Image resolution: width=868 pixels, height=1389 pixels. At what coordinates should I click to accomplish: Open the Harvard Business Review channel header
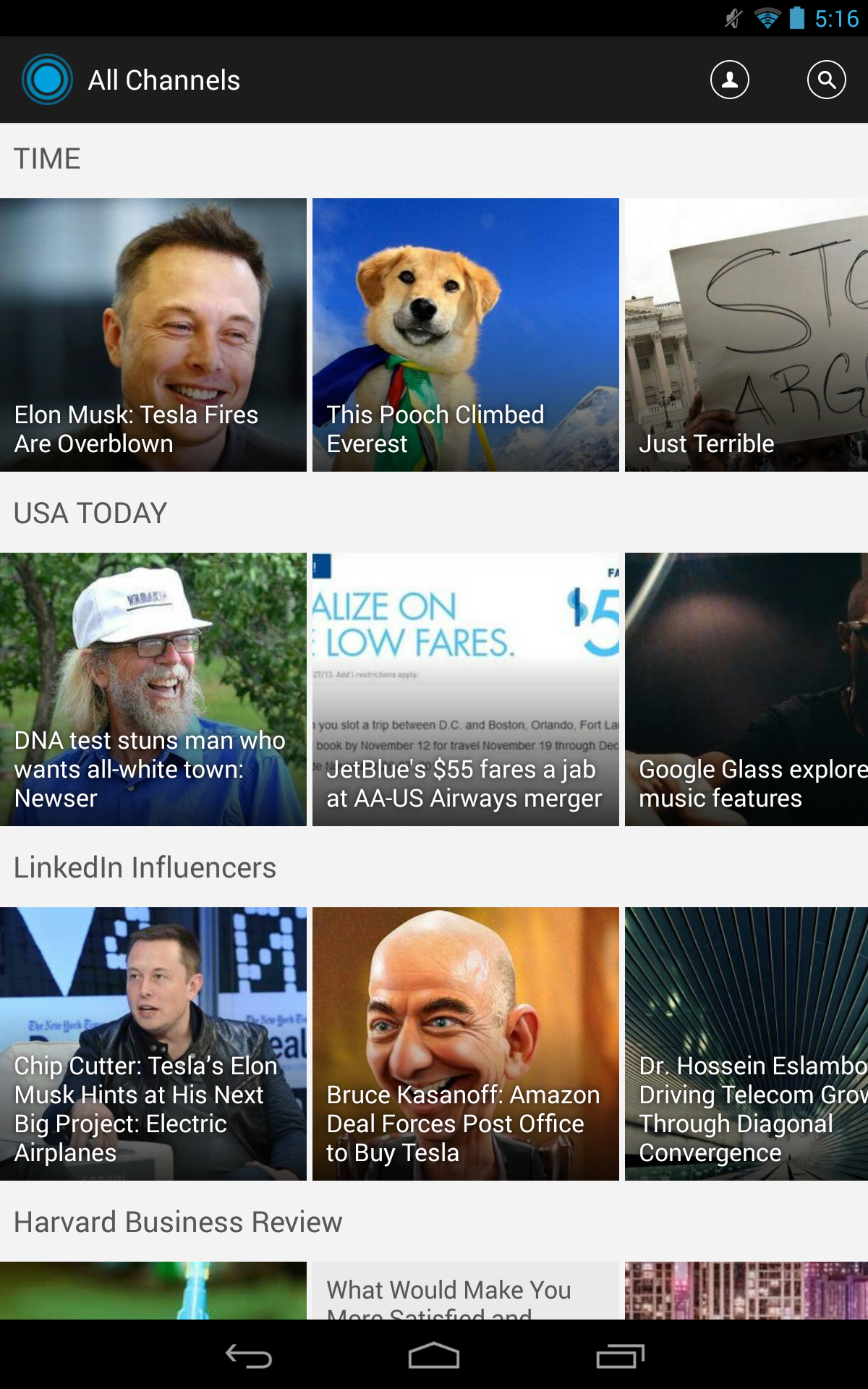tap(178, 1222)
